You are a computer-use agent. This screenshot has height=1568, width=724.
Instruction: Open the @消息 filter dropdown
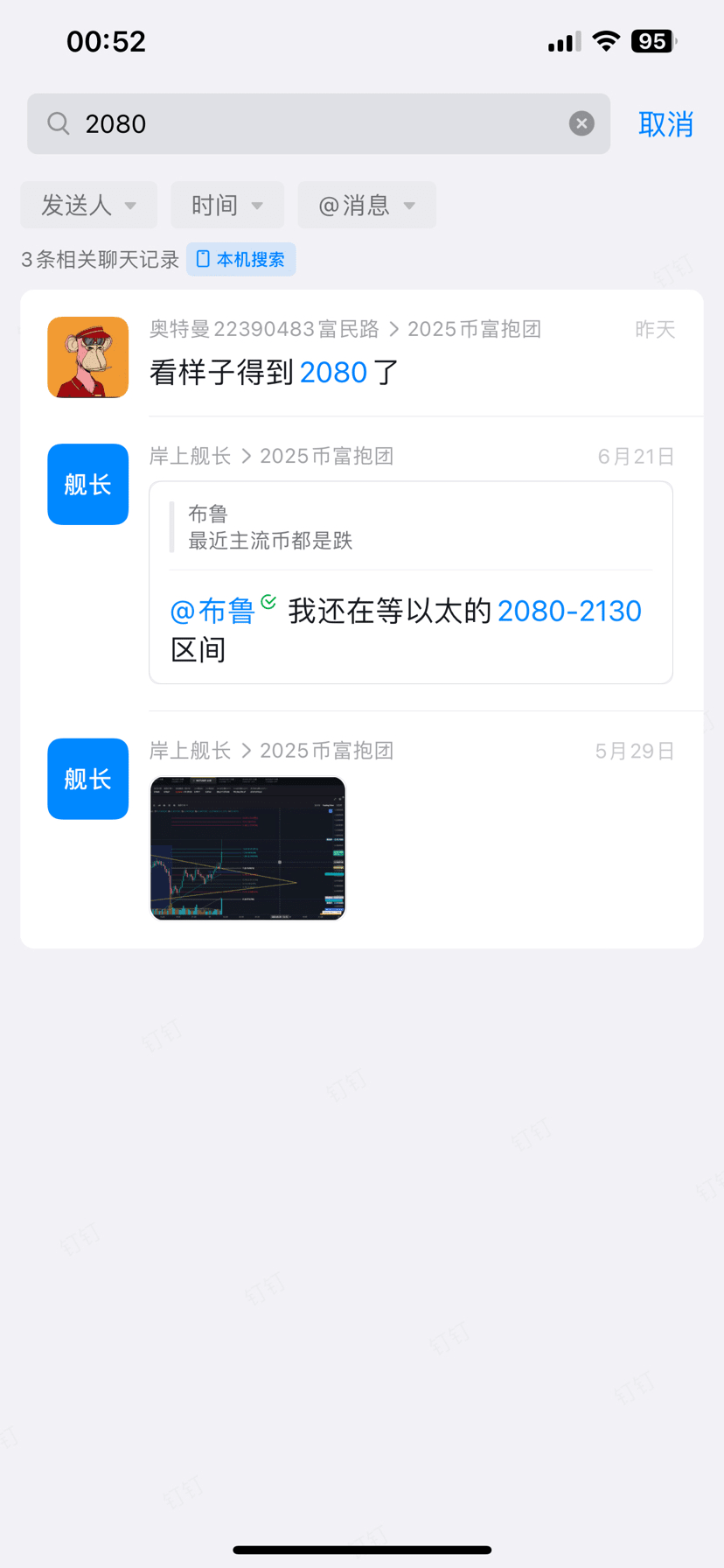pyautogui.click(x=366, y=205)
